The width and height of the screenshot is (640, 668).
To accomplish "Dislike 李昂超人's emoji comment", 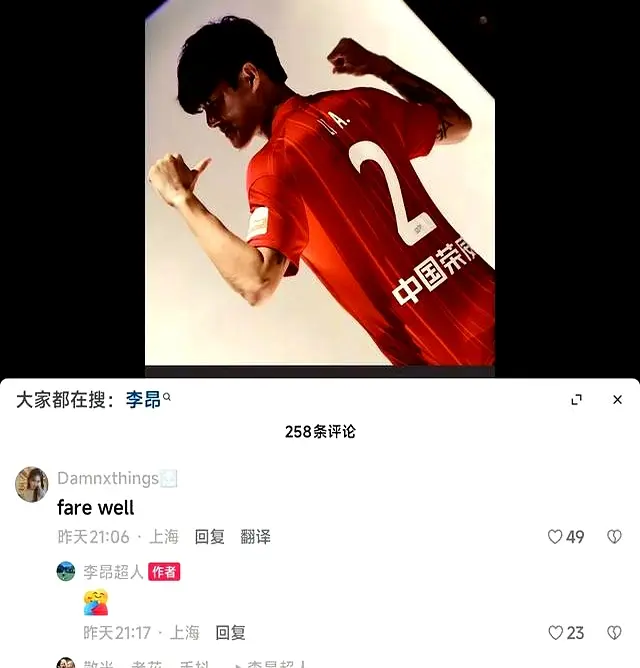I will coord(614,632).
